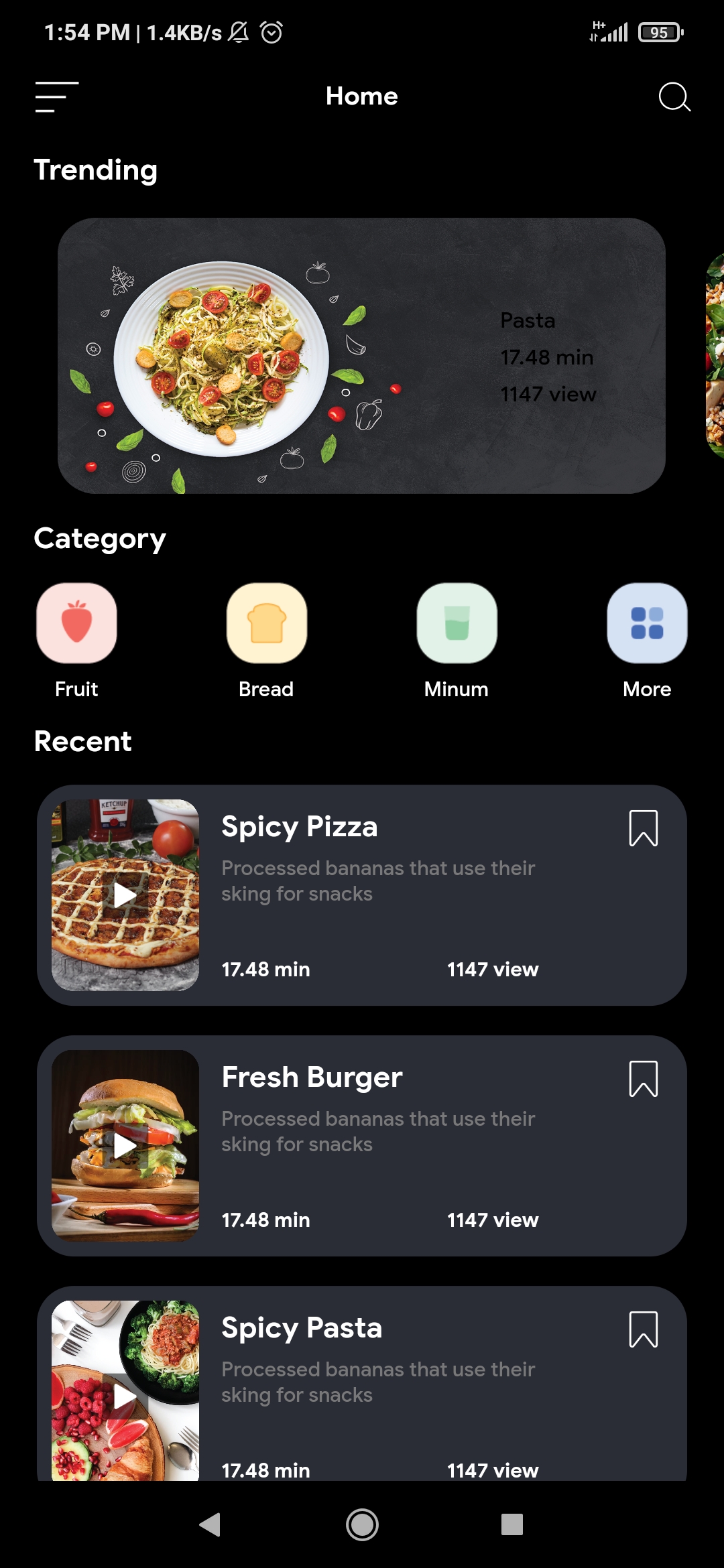The height and width of the screenshot is (1568, 724).
Task: Open the drawer menu
Action: click(57, 96)
